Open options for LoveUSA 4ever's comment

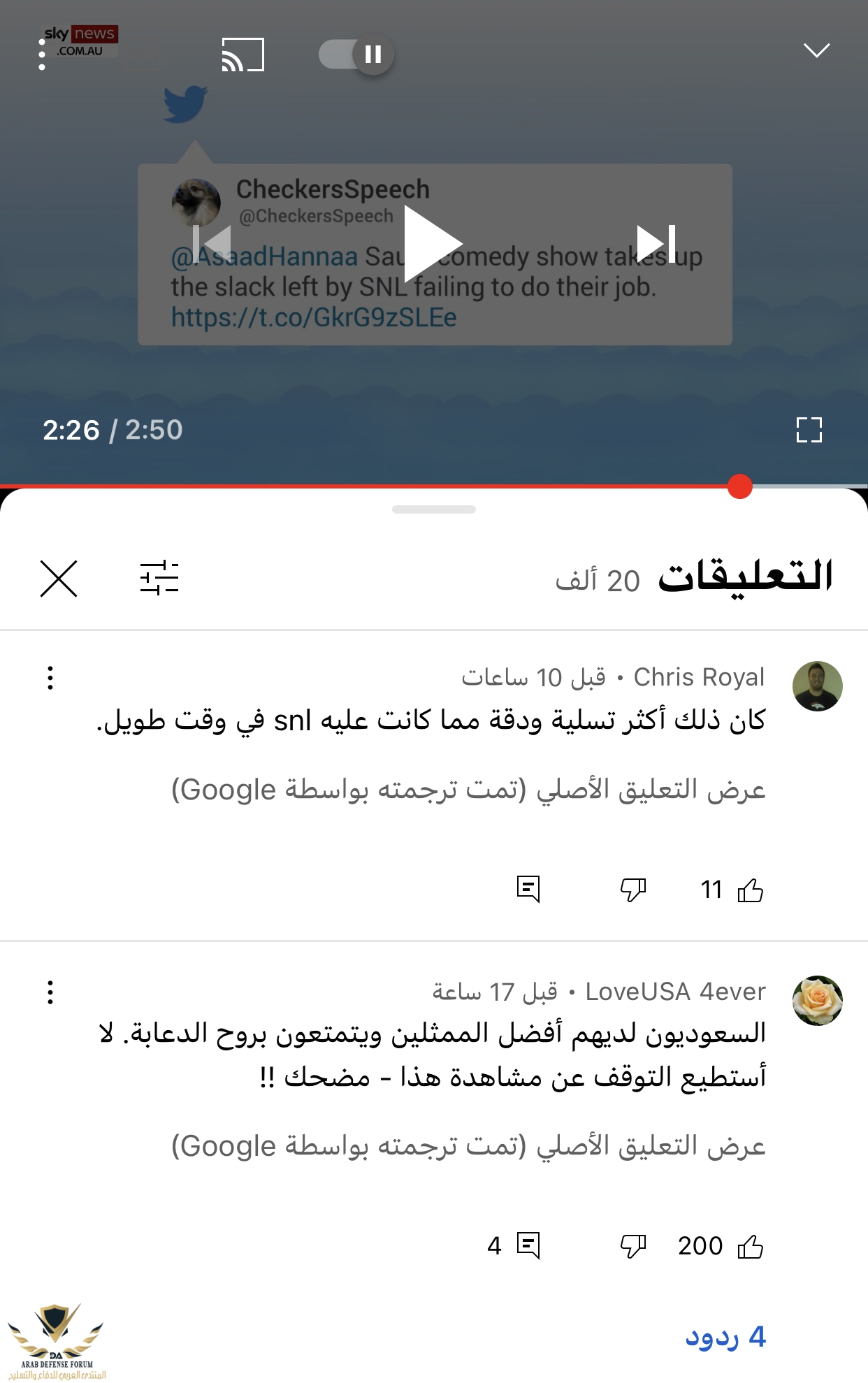(x=50, y=992)
